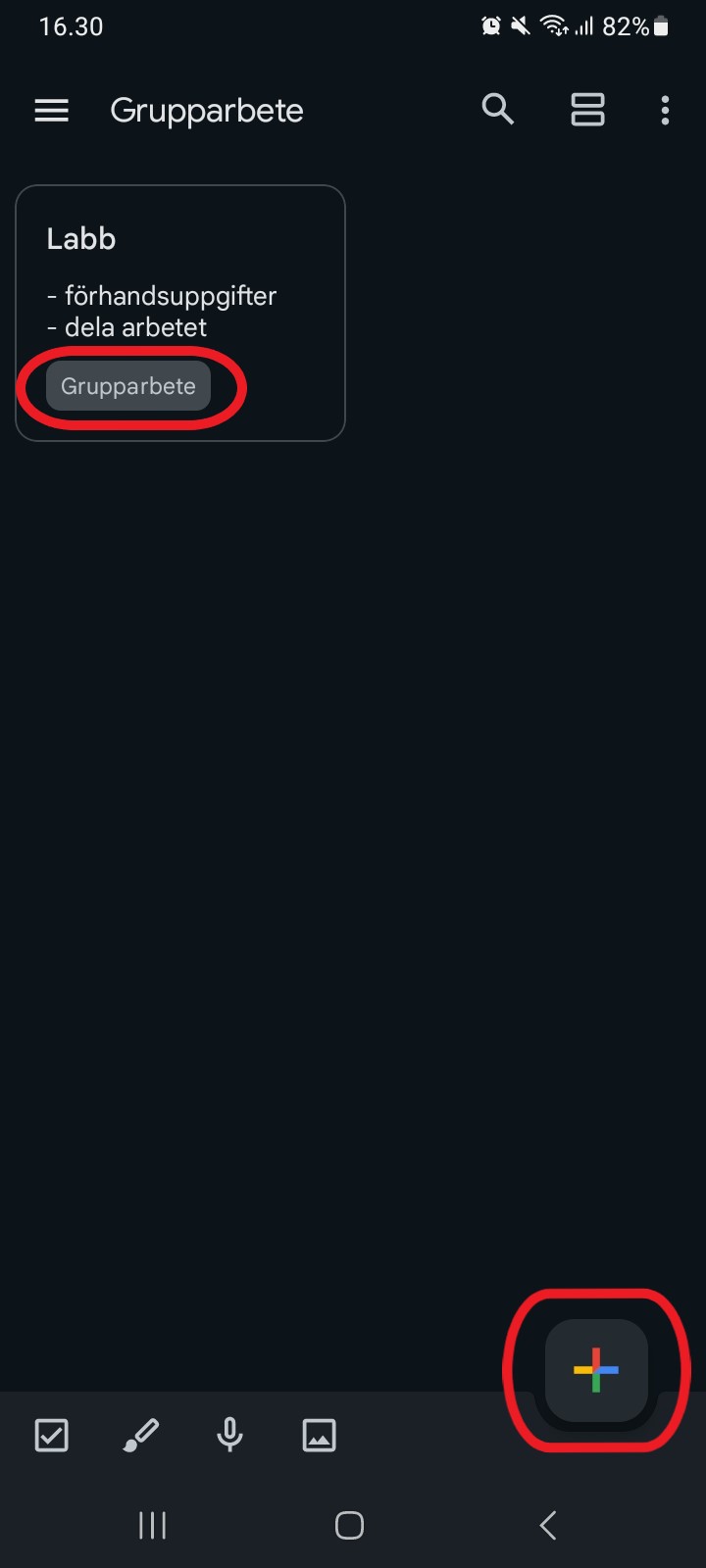Open the Labb note card
Viewport: 706px width, 1568px height.
(180, 313)
